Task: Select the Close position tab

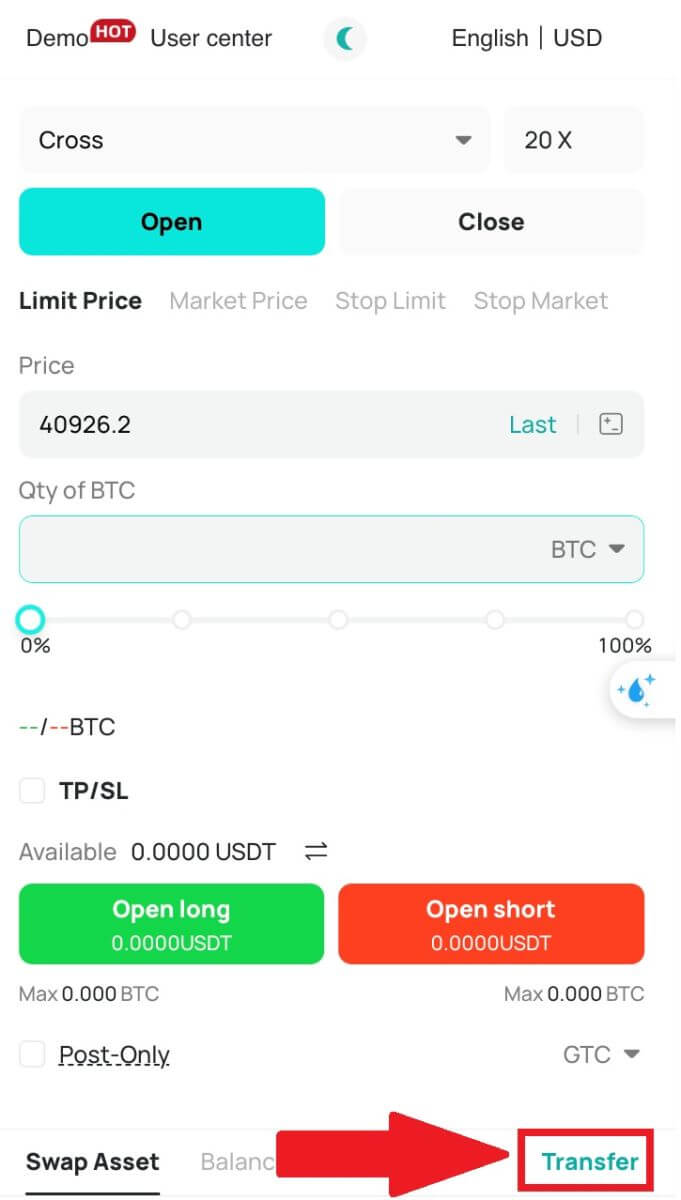Action: pyautogui.click(x=491, y=222)
